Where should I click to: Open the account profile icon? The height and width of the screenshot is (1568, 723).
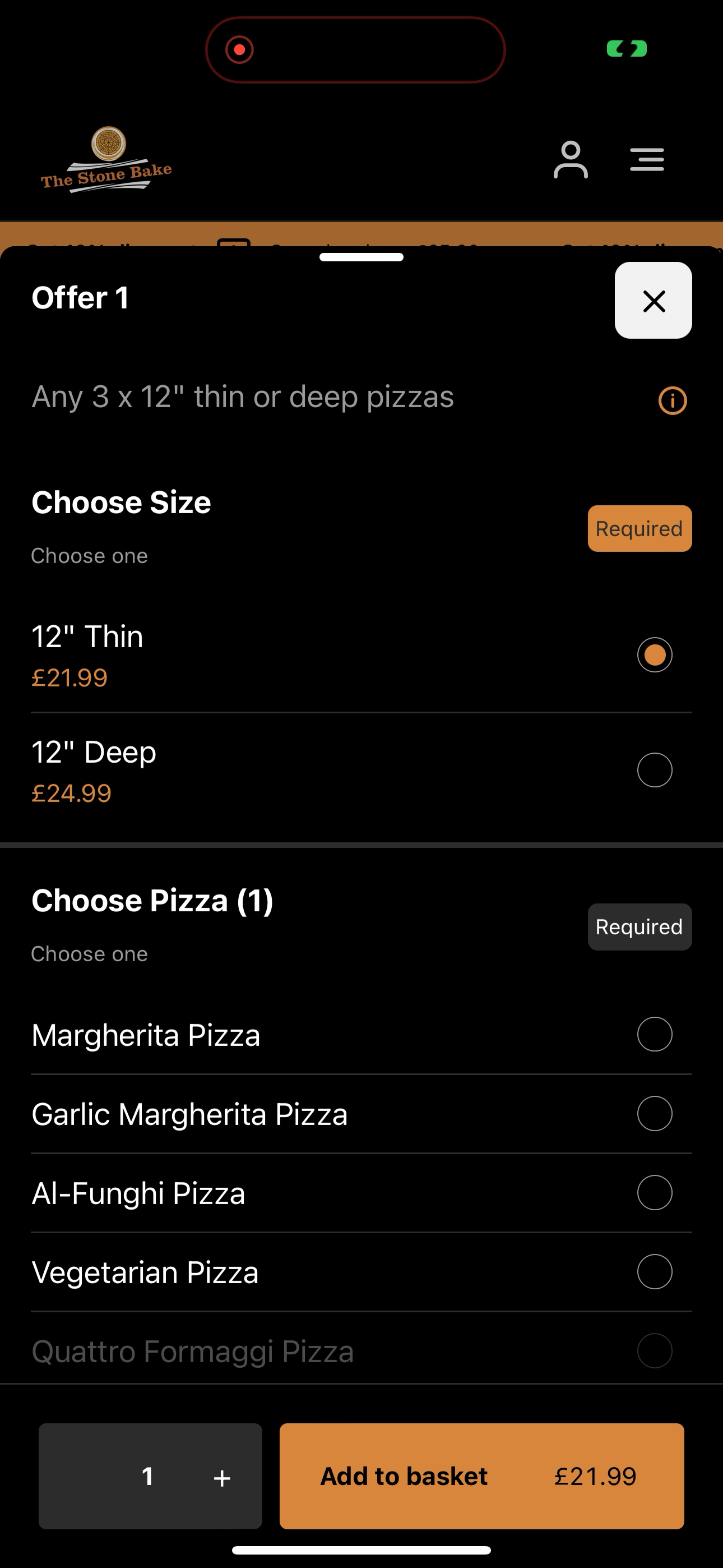point(570,159)
